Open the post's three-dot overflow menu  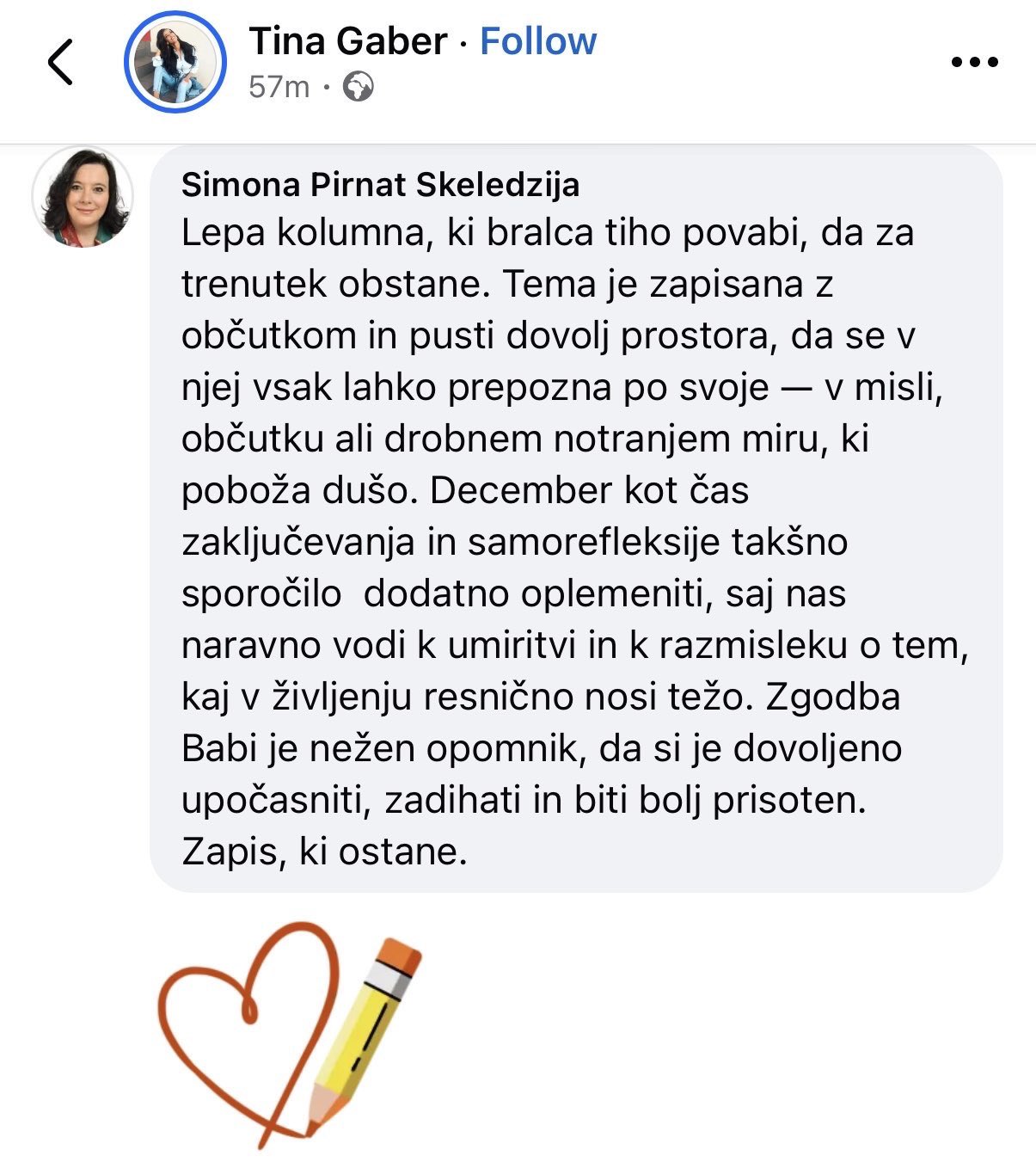pos(975,62)
